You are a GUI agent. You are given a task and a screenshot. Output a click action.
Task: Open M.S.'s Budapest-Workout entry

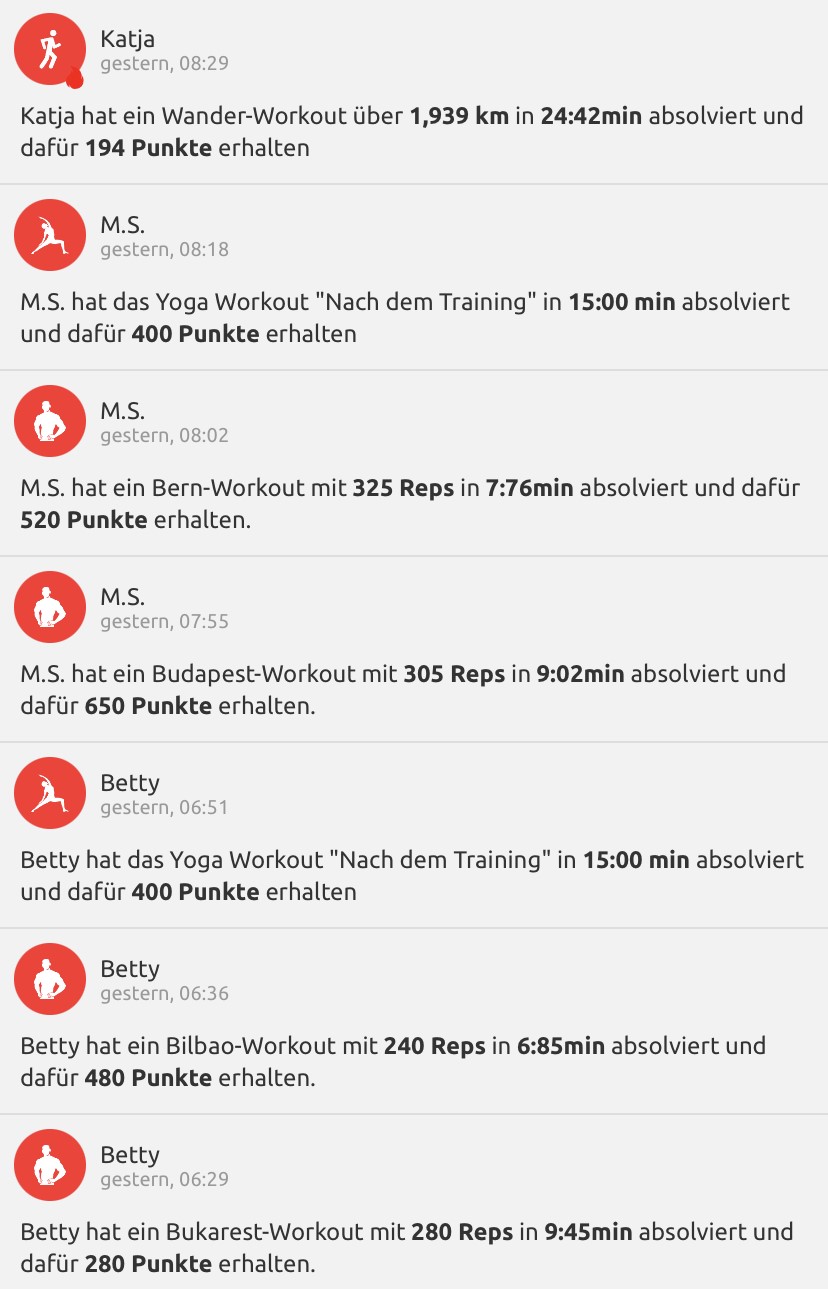coord(412,689)
